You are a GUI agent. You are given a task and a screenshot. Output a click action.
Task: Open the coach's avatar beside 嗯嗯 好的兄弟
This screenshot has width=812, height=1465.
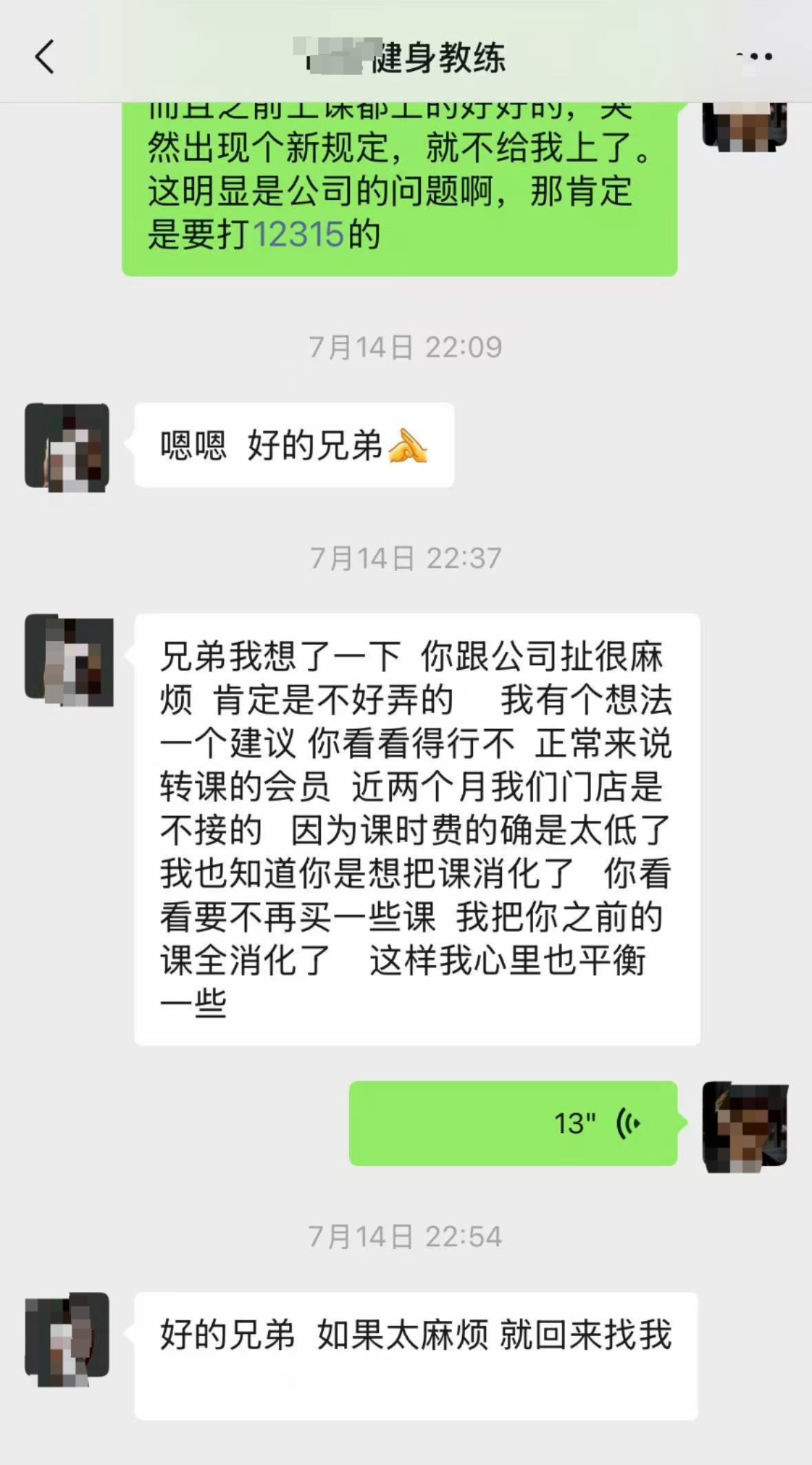coord(67,447)
